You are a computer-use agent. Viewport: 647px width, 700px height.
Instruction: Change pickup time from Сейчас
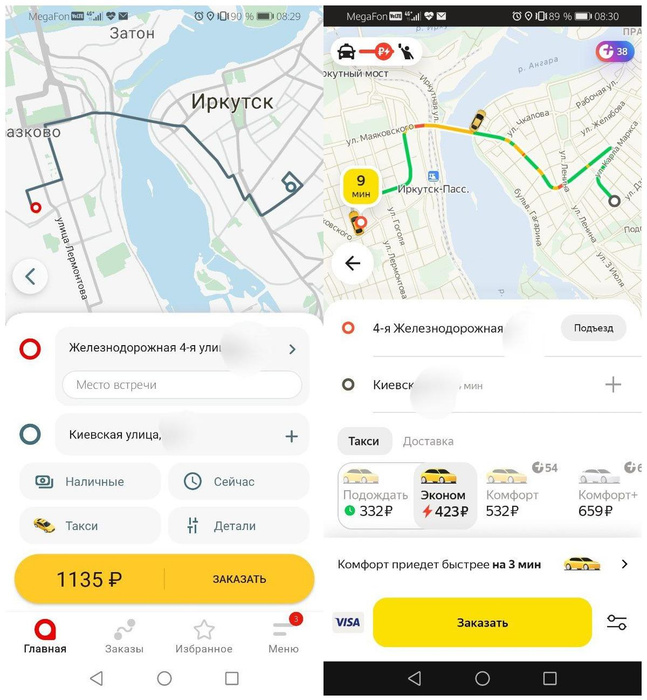click(238, 482)
